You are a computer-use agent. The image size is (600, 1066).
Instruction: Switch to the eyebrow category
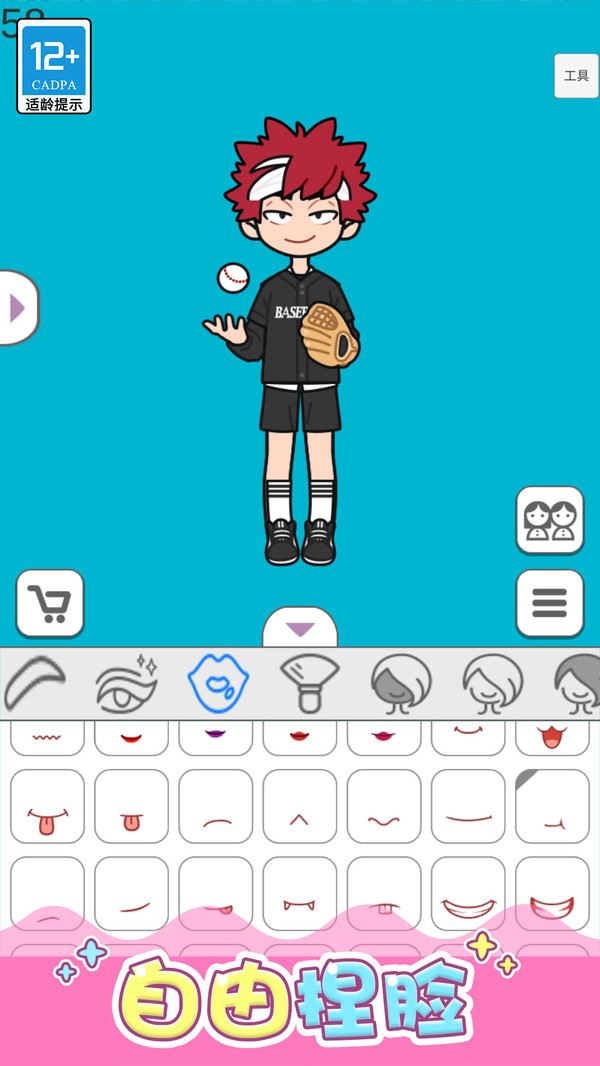coord(35,684)
